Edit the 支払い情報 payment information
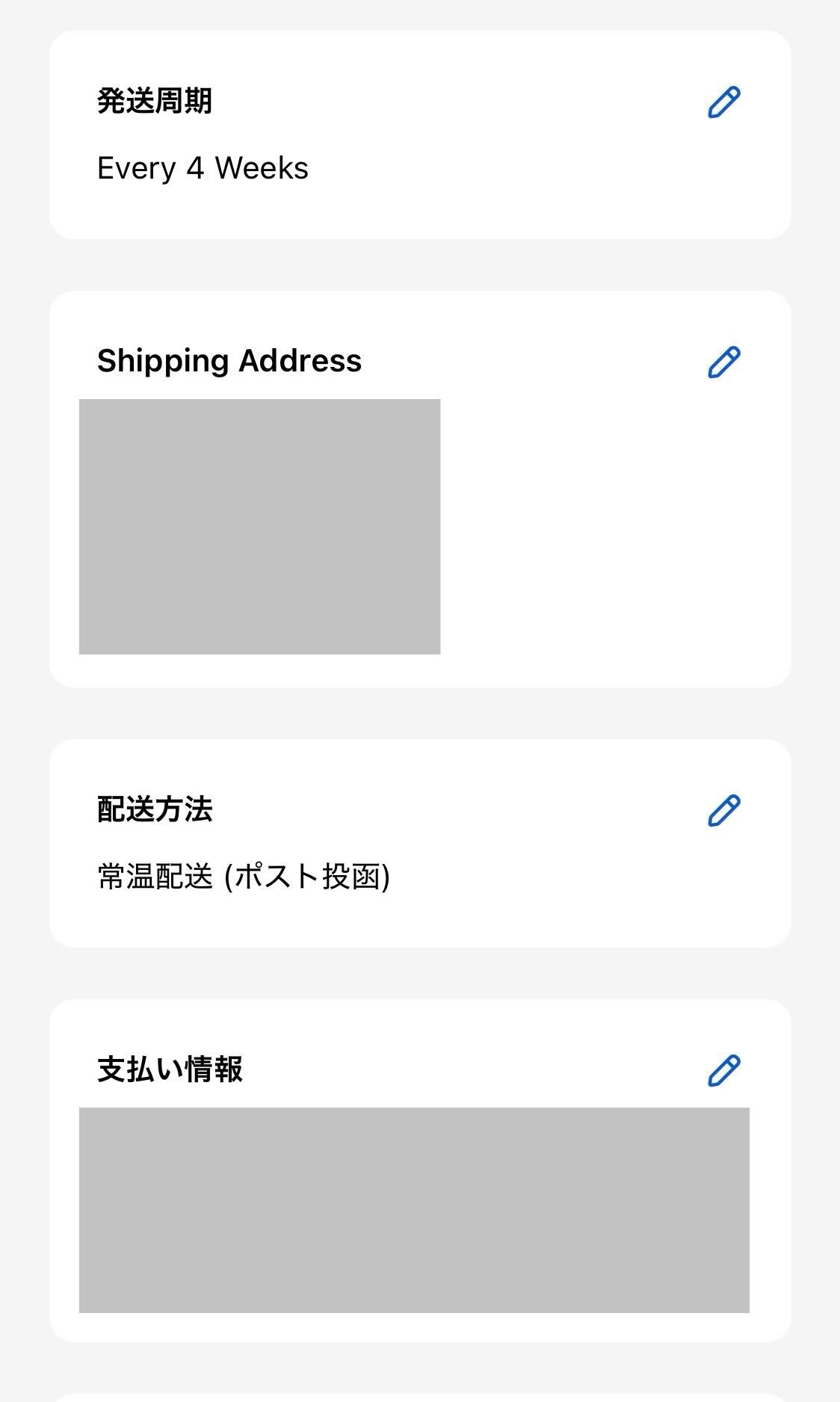 [723, 1071]
